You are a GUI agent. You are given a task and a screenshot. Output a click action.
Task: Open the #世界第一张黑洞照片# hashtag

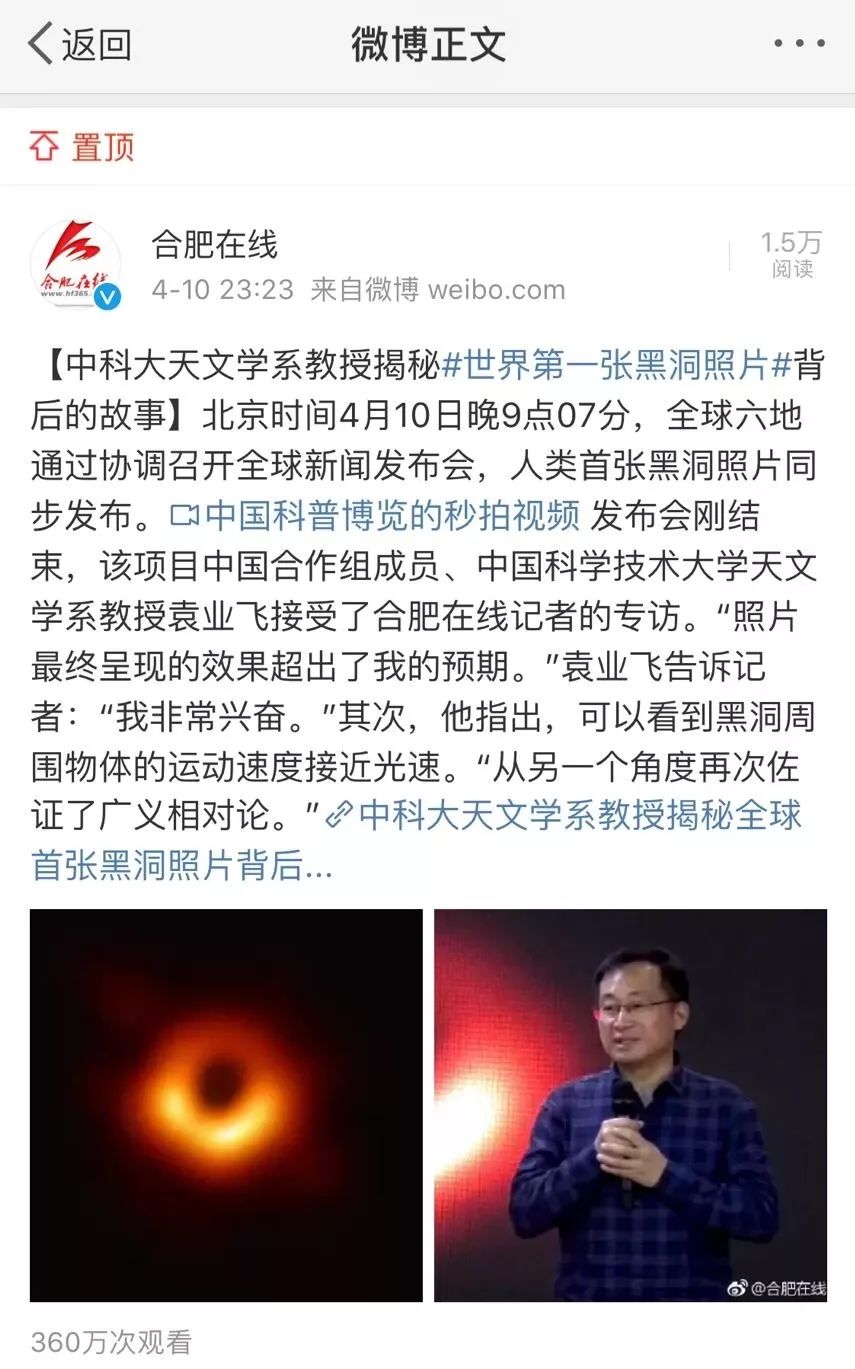(616, 366)
